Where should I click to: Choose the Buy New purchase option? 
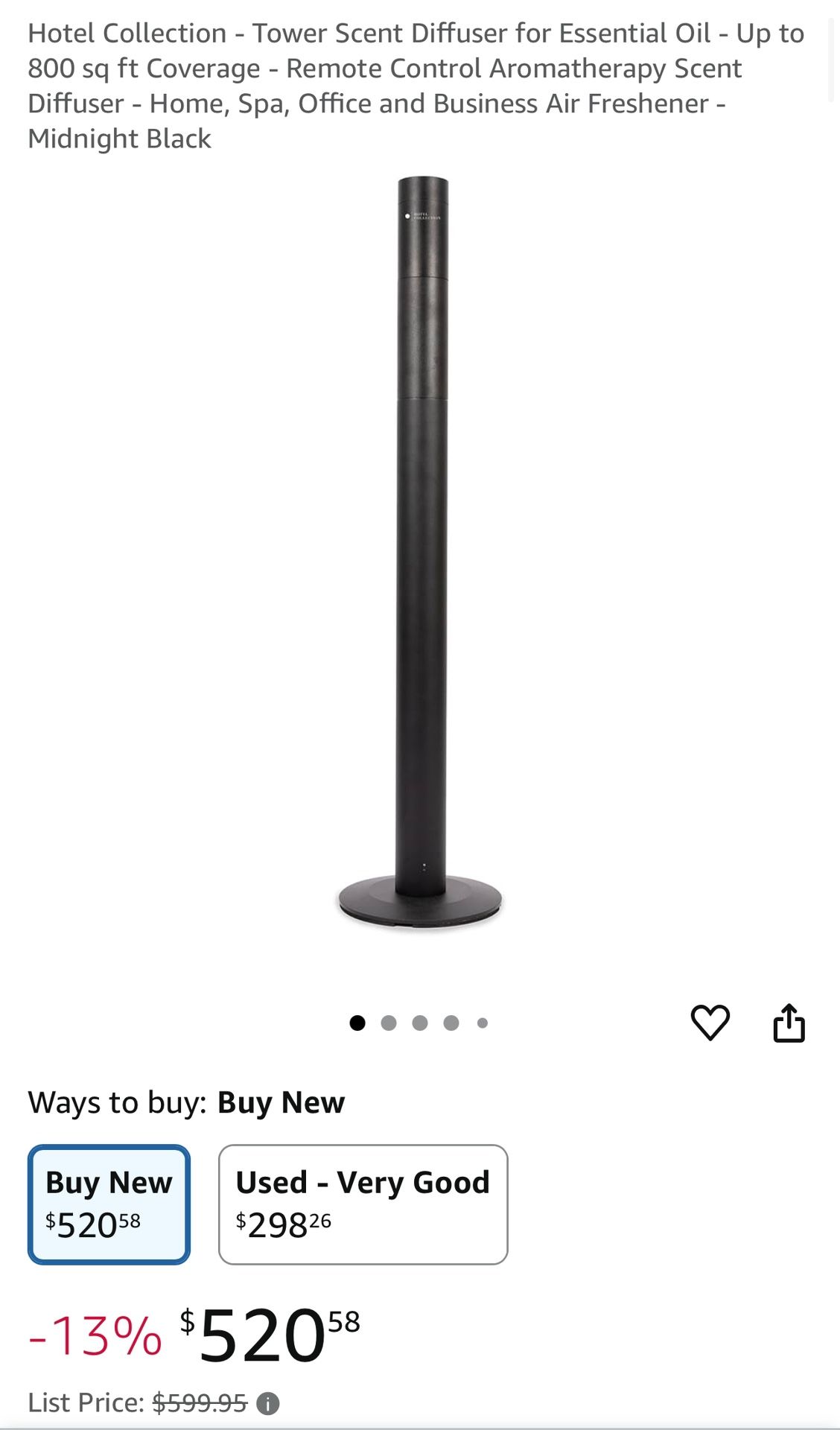tap(108, 1203)
